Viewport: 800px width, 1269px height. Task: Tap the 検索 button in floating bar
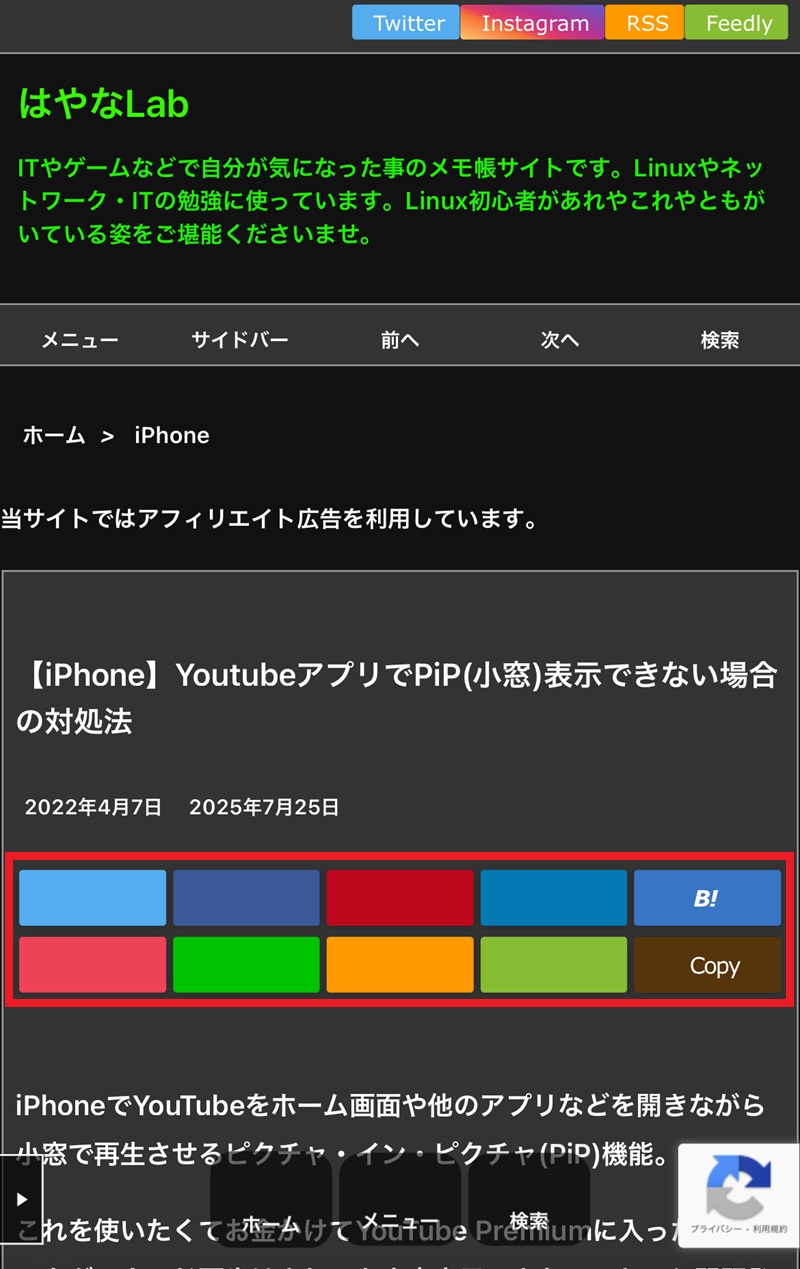tap(529, 1222)
